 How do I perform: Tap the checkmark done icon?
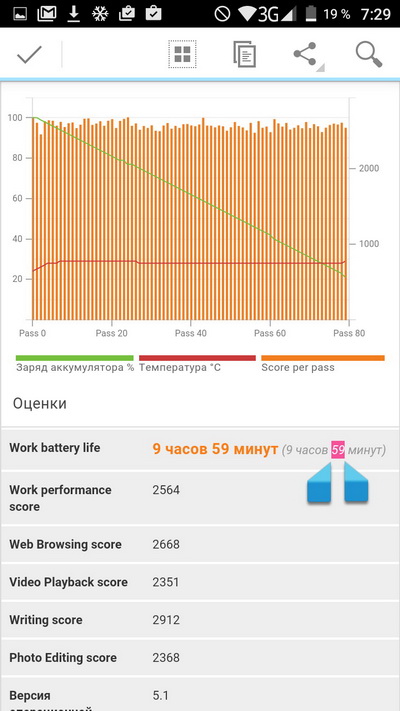tap(29, 55)
